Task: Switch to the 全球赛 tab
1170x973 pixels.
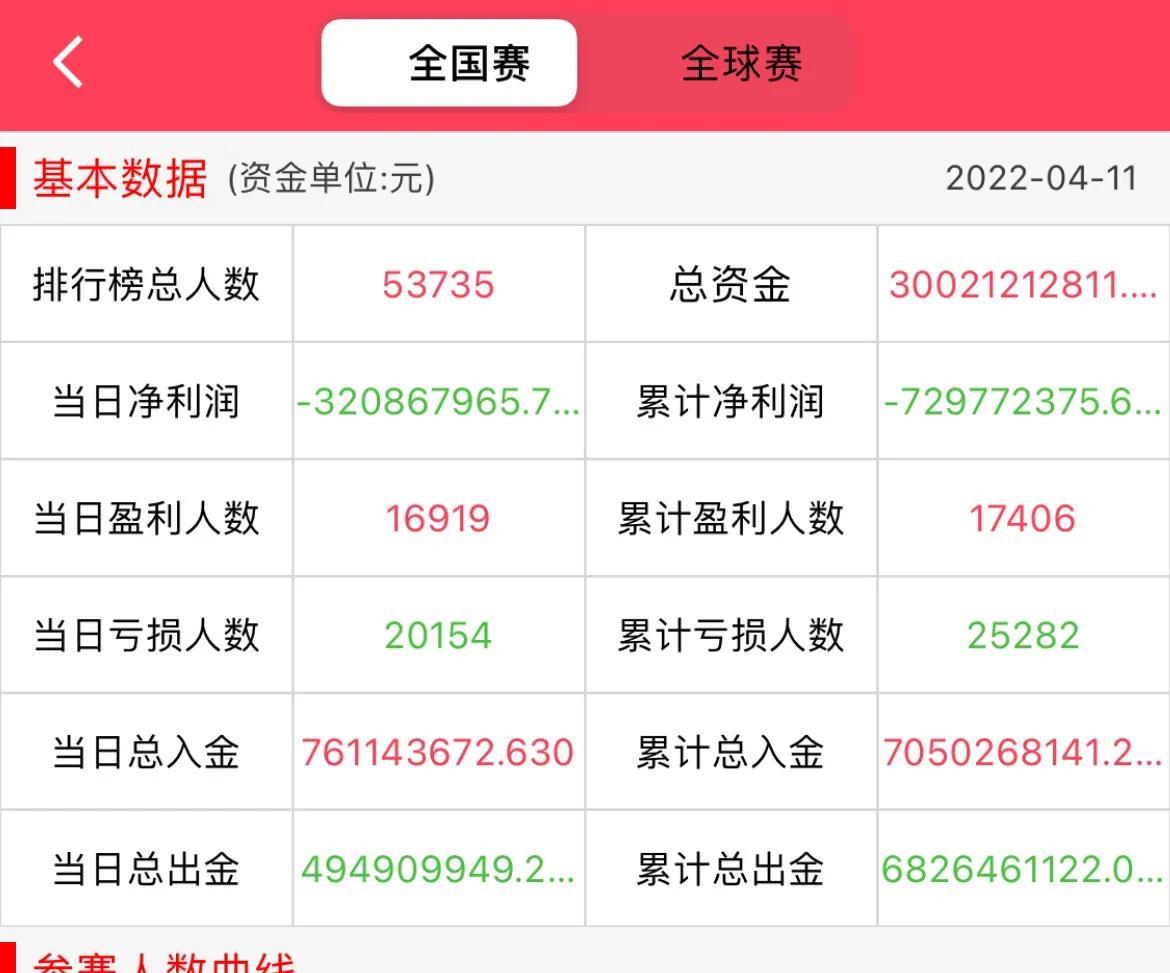Action: pyautogui.click(x=741, y=63)
